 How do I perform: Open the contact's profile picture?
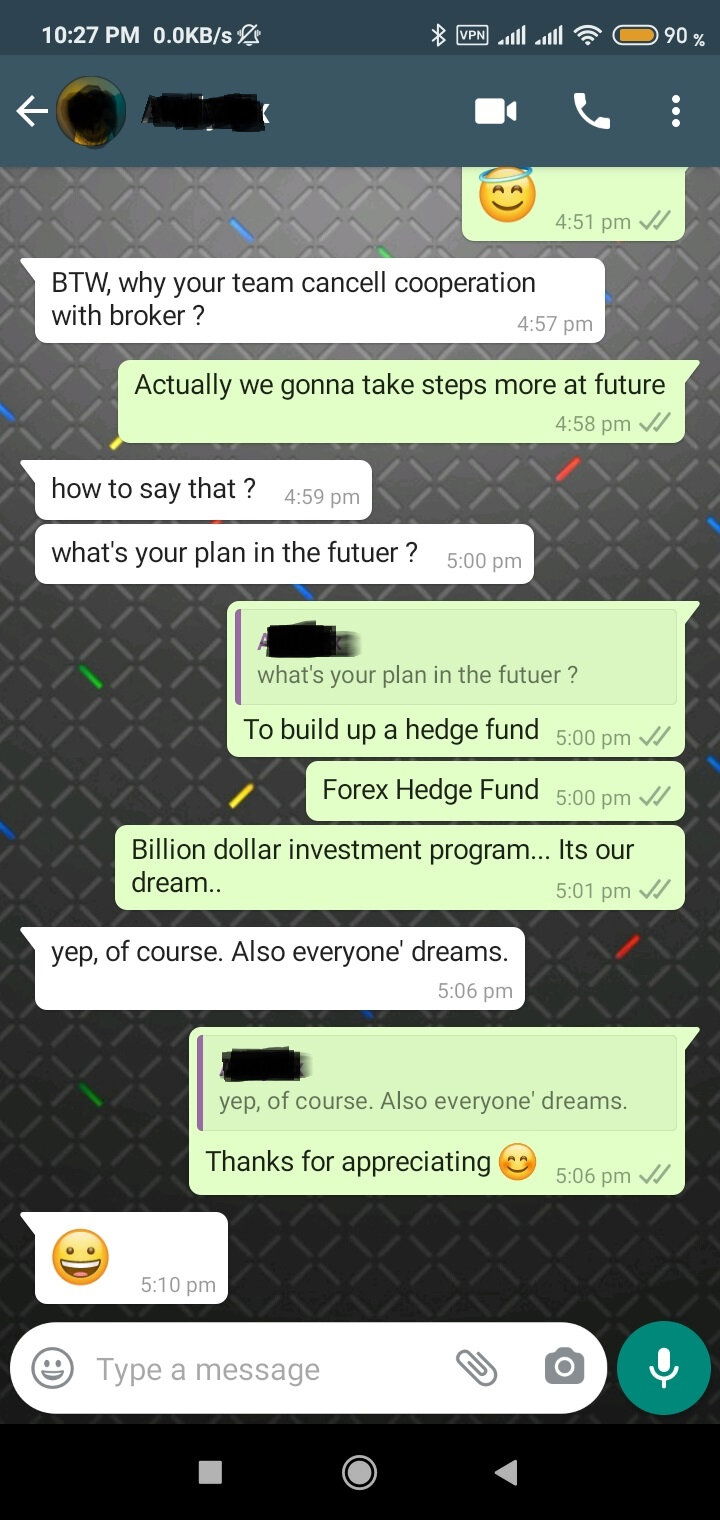click(x=91, y=112)
